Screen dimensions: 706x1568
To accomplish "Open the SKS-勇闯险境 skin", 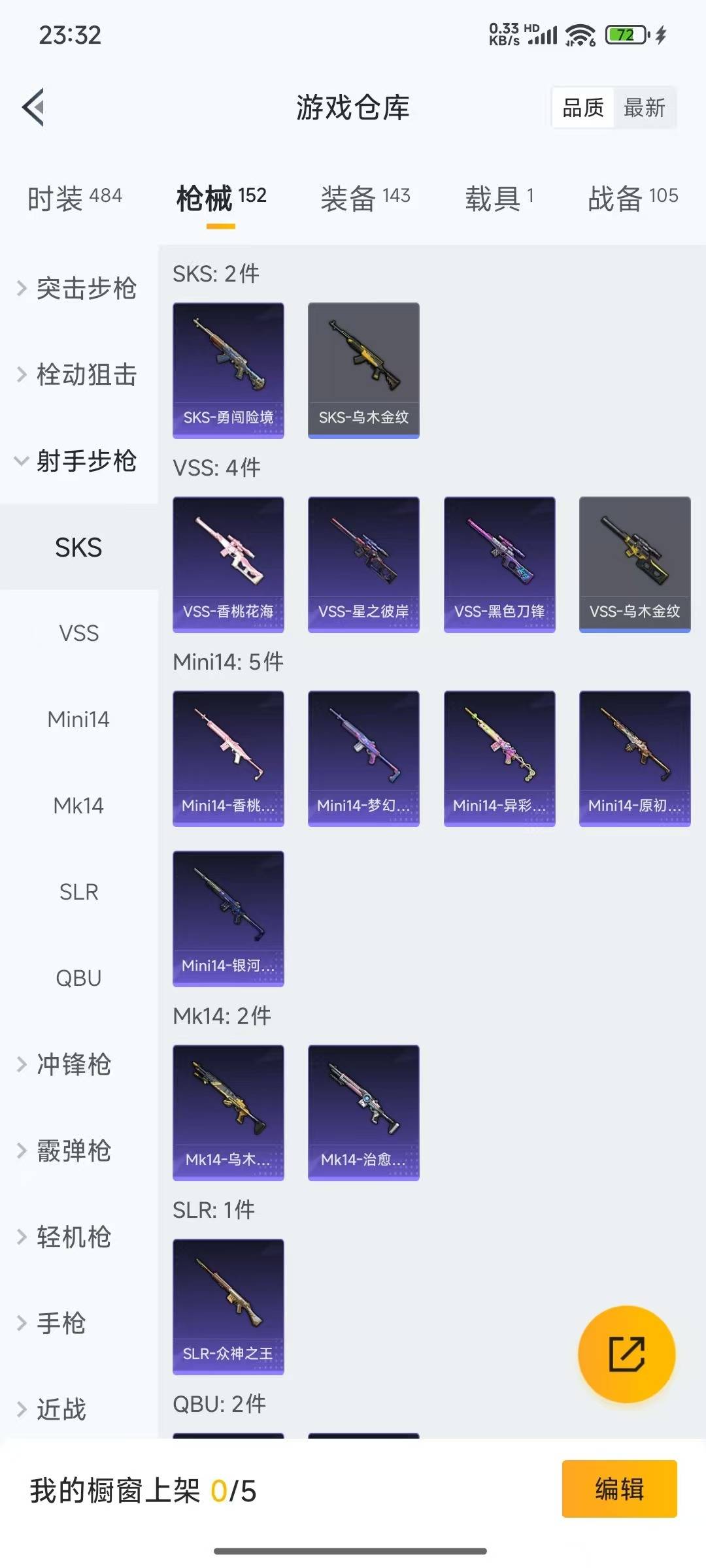I will [228, 370].
